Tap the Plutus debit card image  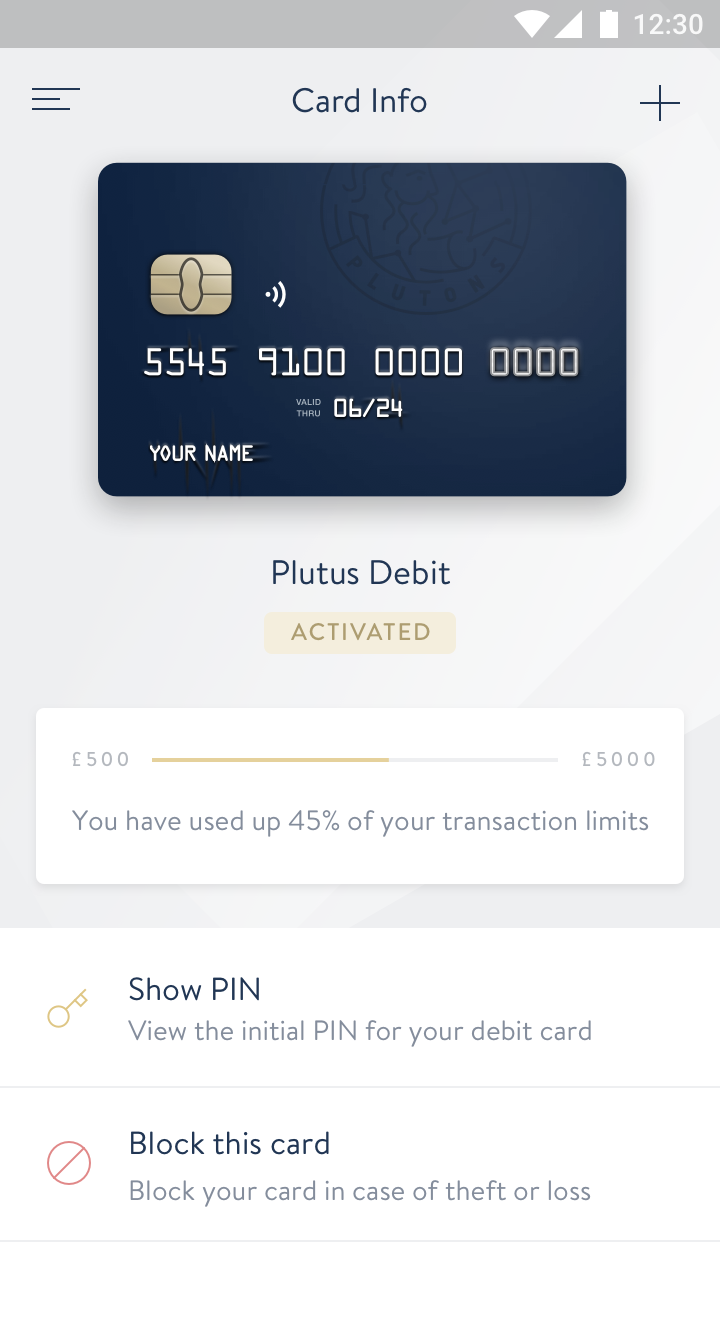[362, 329]
